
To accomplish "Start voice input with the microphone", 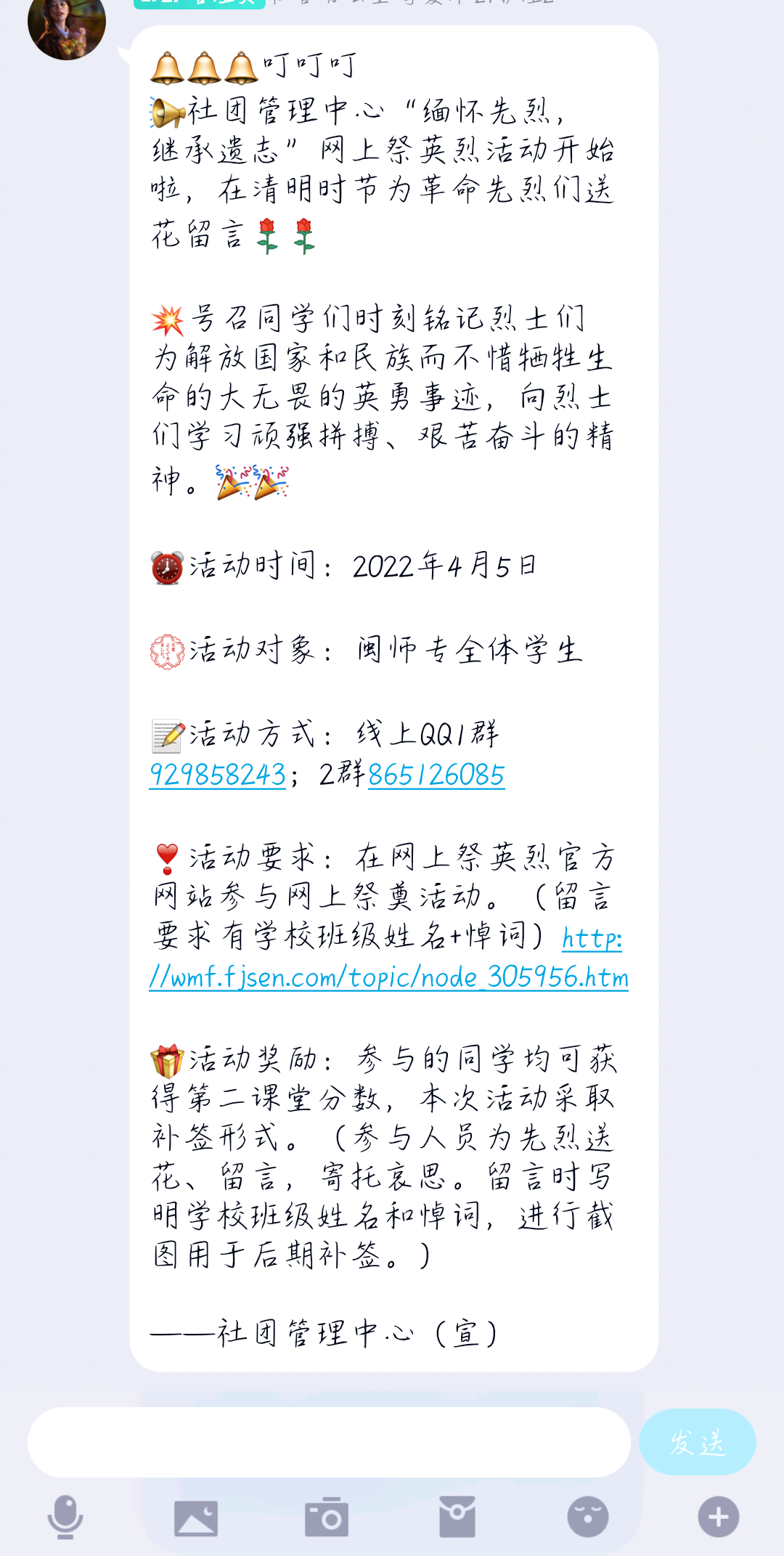I will click(x=65, y=1517).
